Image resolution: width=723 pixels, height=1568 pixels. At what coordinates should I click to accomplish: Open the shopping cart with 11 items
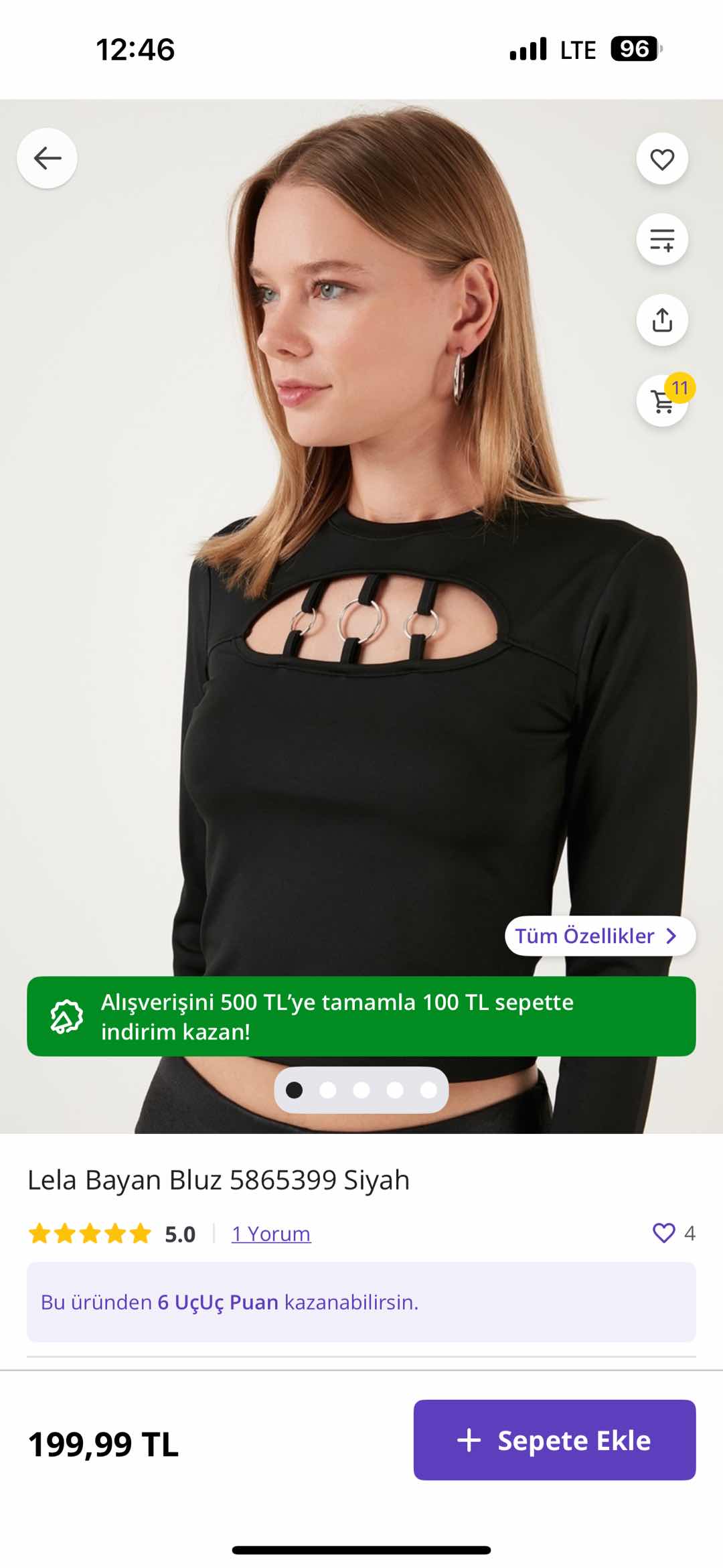[662, 401]
